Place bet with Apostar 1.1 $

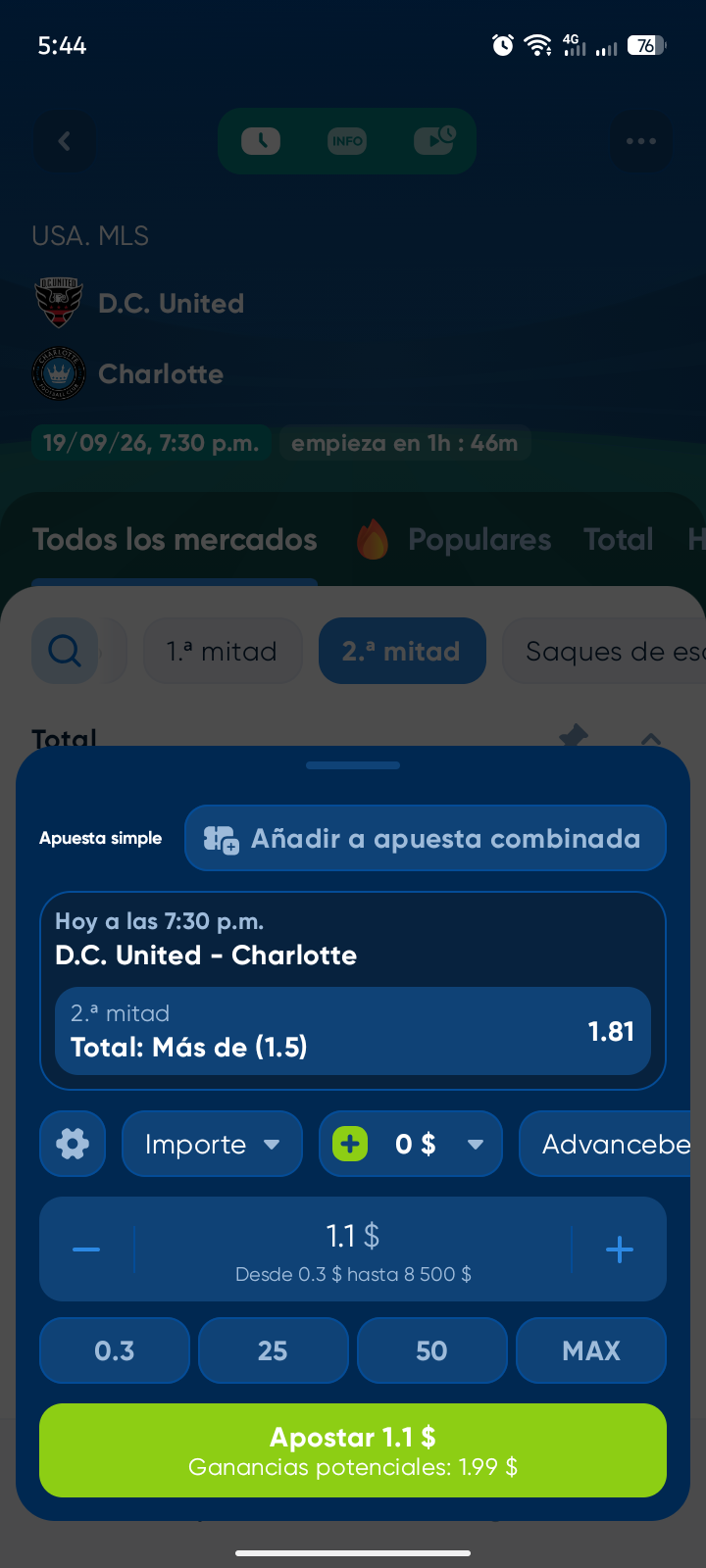[353, 1450]
